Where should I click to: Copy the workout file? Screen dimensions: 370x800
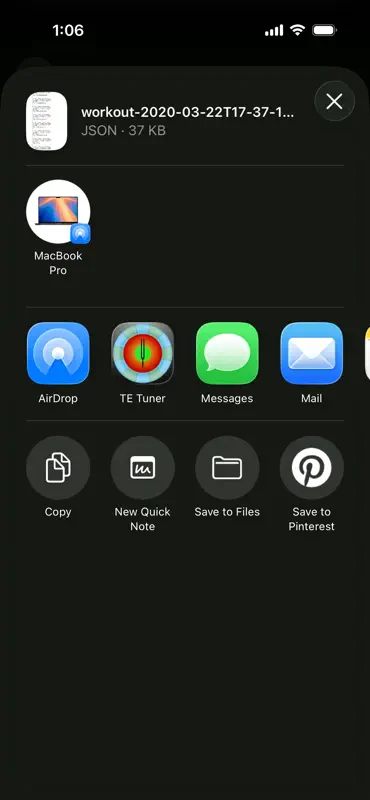click(x=58, y=467)
